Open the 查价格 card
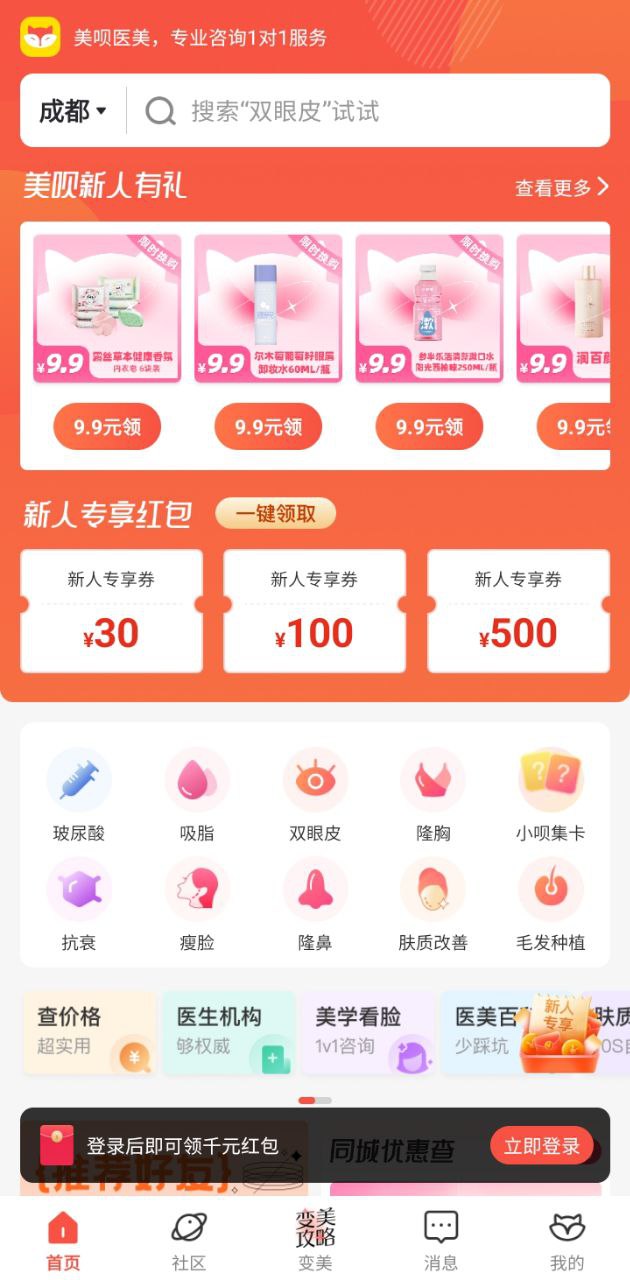This screenshot has width=630, height=1280. (89, 1032)
